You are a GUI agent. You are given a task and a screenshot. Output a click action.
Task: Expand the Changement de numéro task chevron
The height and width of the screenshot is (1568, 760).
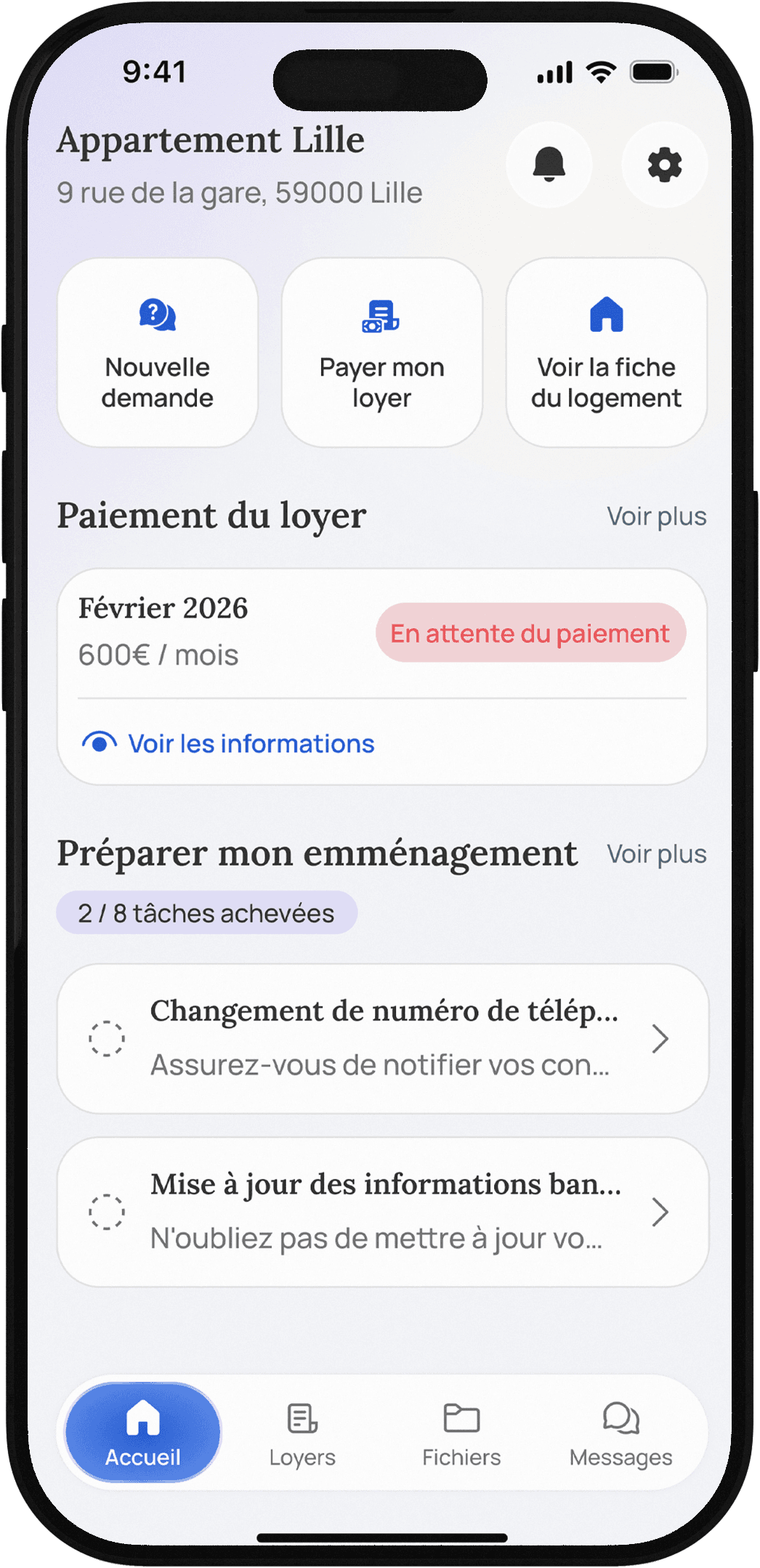(x=660, y=1039)
